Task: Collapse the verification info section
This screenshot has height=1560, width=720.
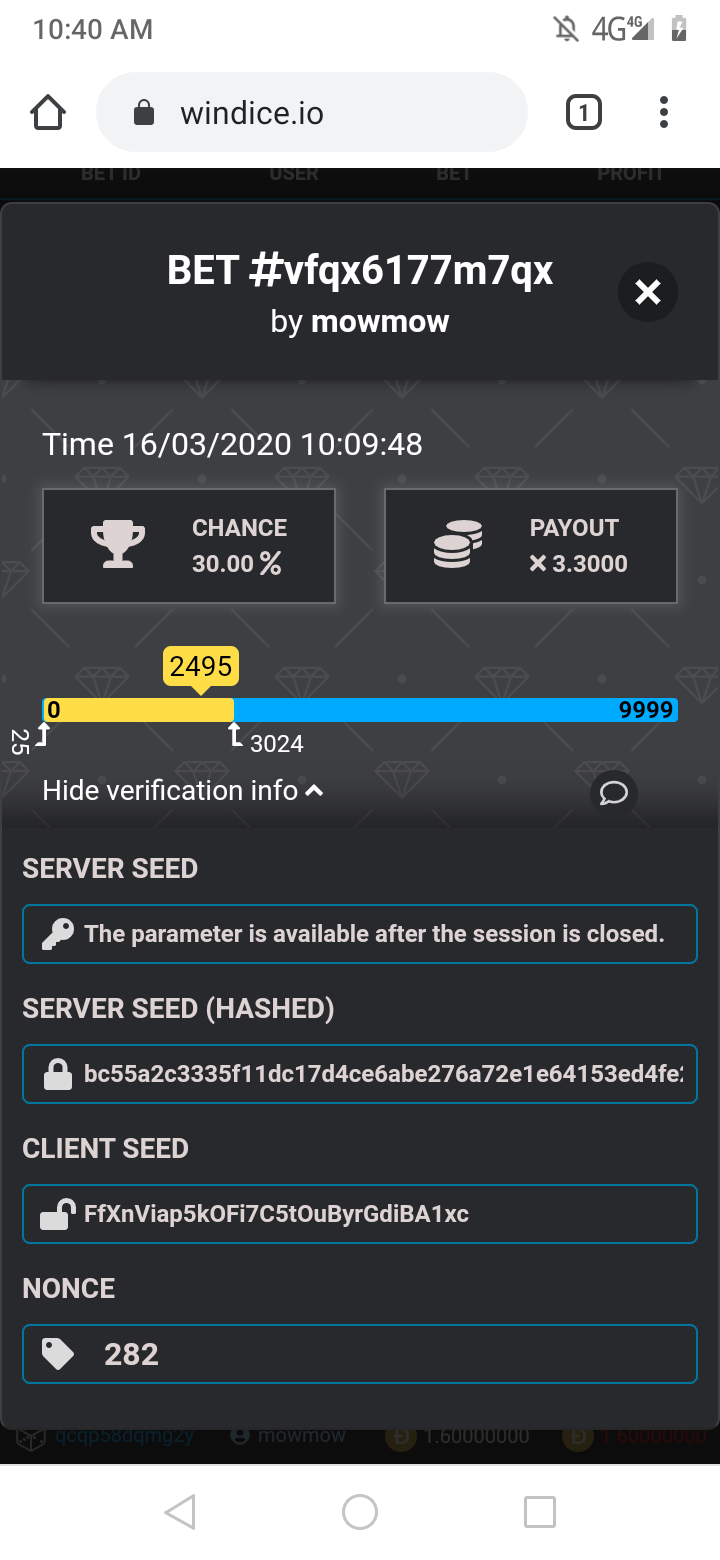Action: (x=183, y=791)
